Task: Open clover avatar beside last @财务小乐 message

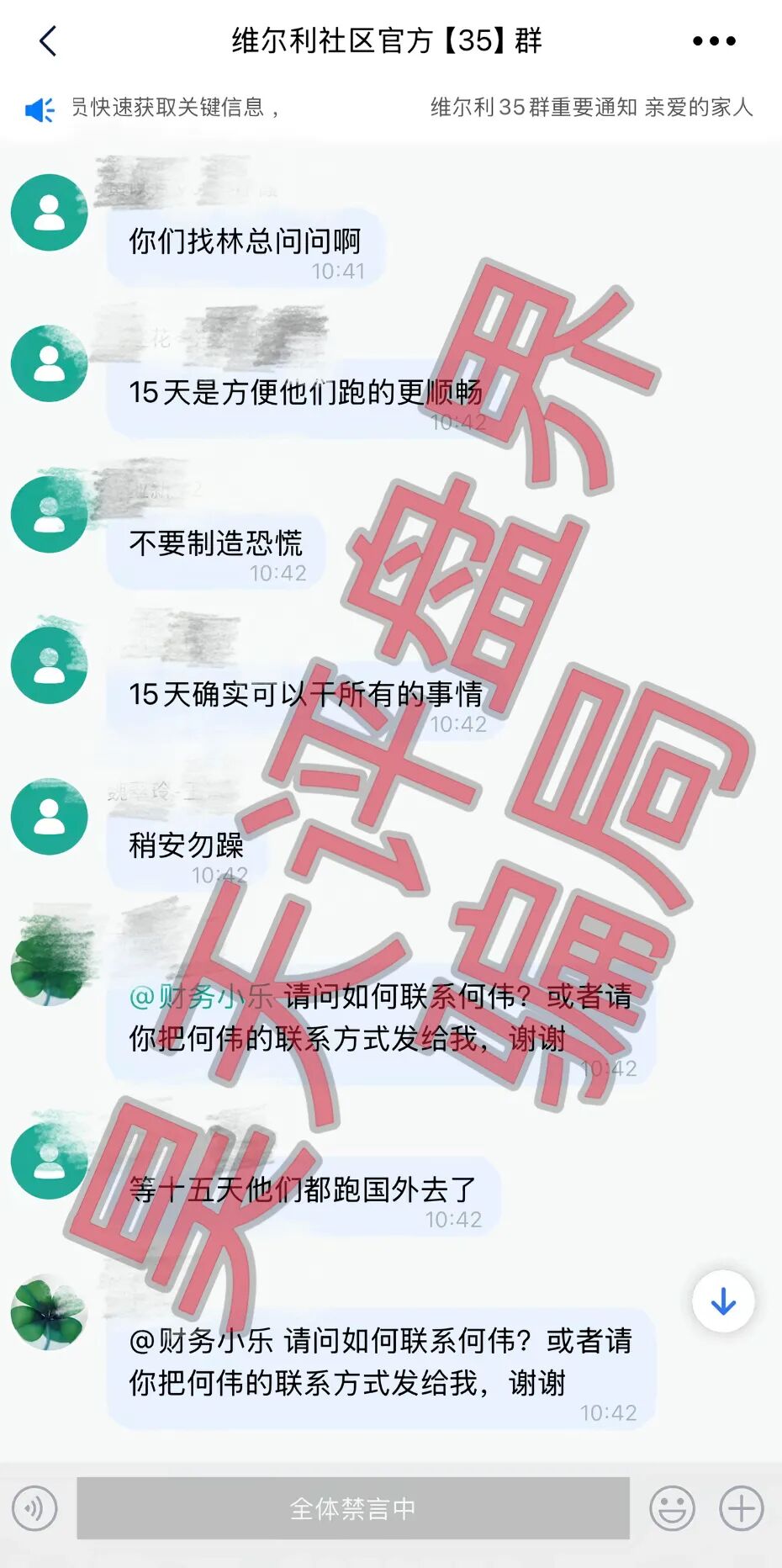Action: click(49, 1311)
